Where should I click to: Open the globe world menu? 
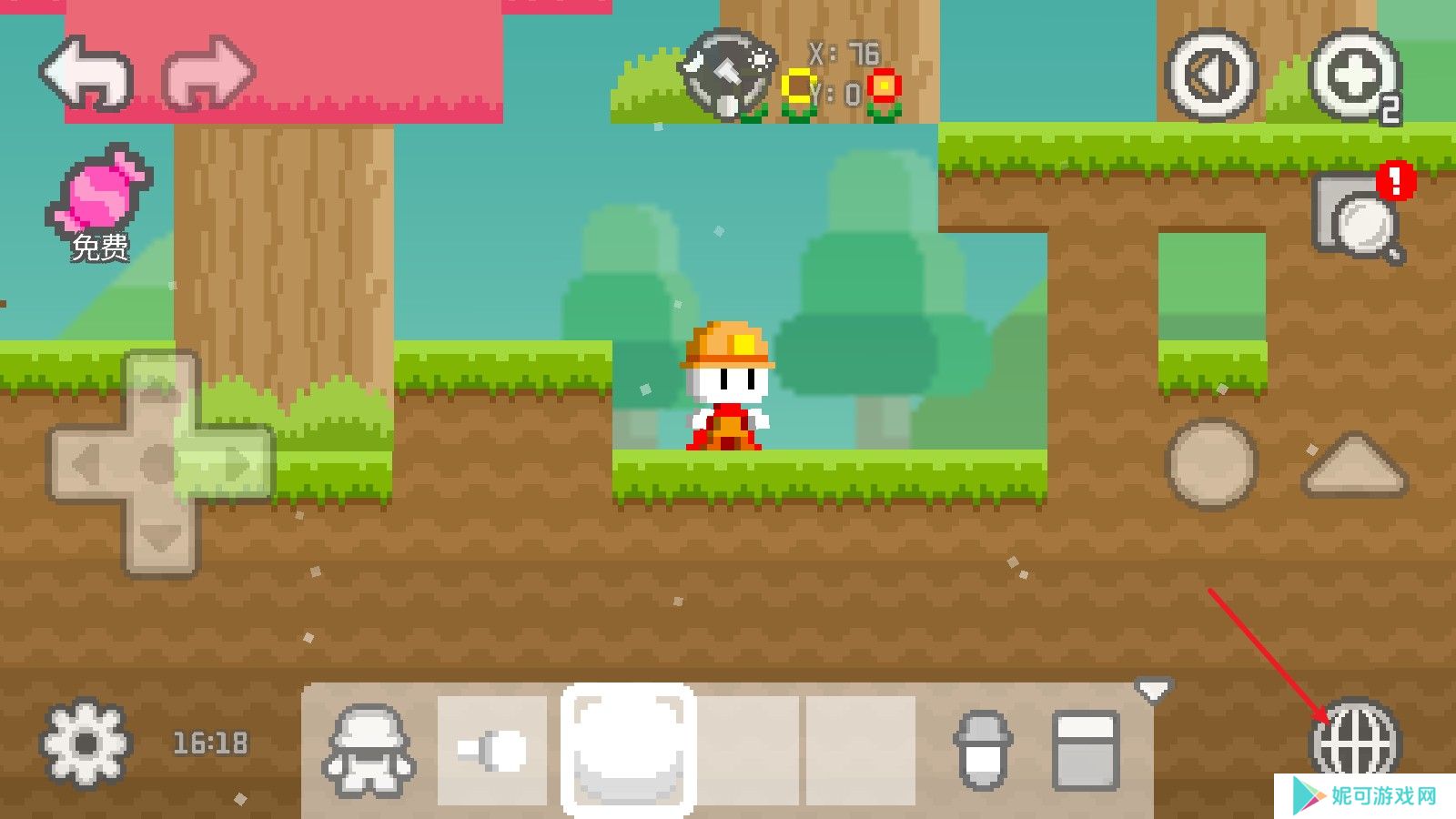pos(1356,739)
